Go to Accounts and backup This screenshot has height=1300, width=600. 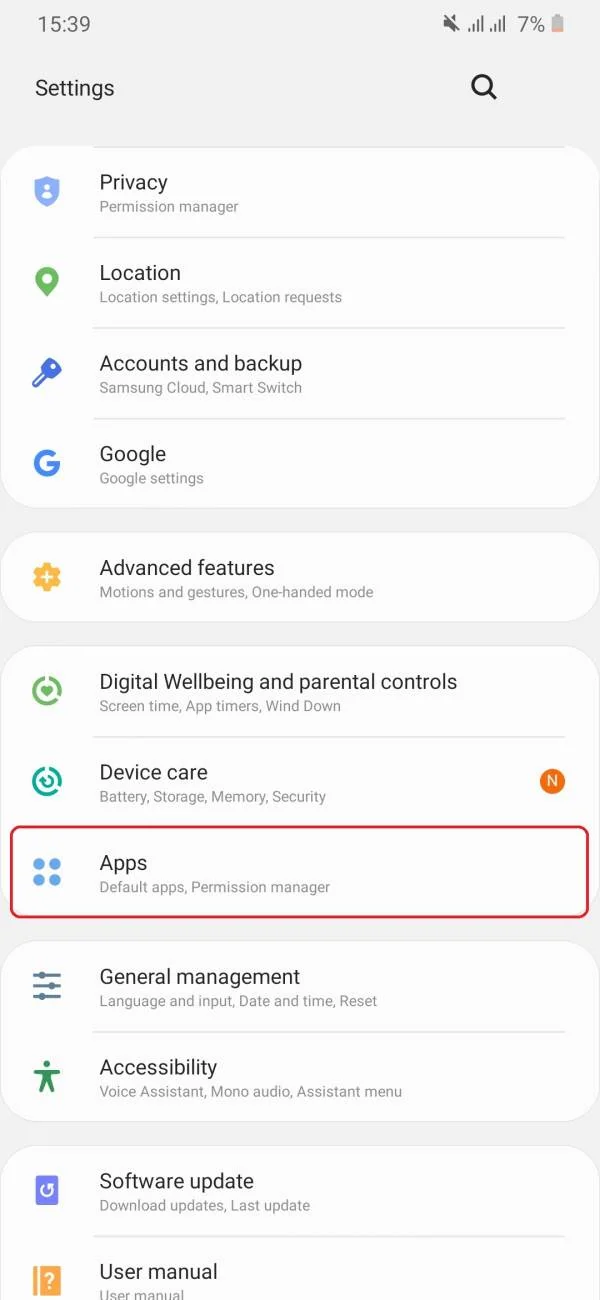pos(300,374)
